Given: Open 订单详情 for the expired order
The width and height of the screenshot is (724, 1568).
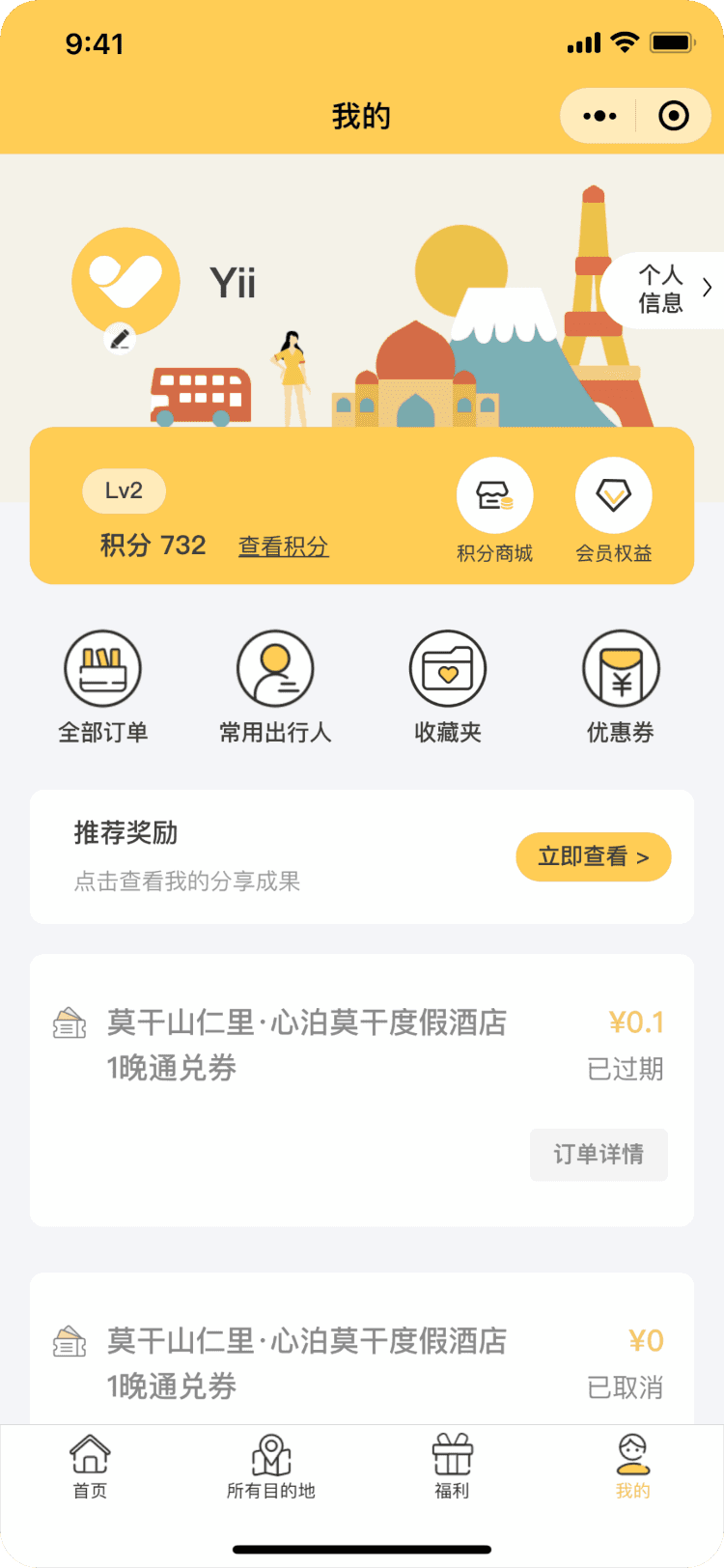Looking at the screenshot, I should [x=599, y=1155].
